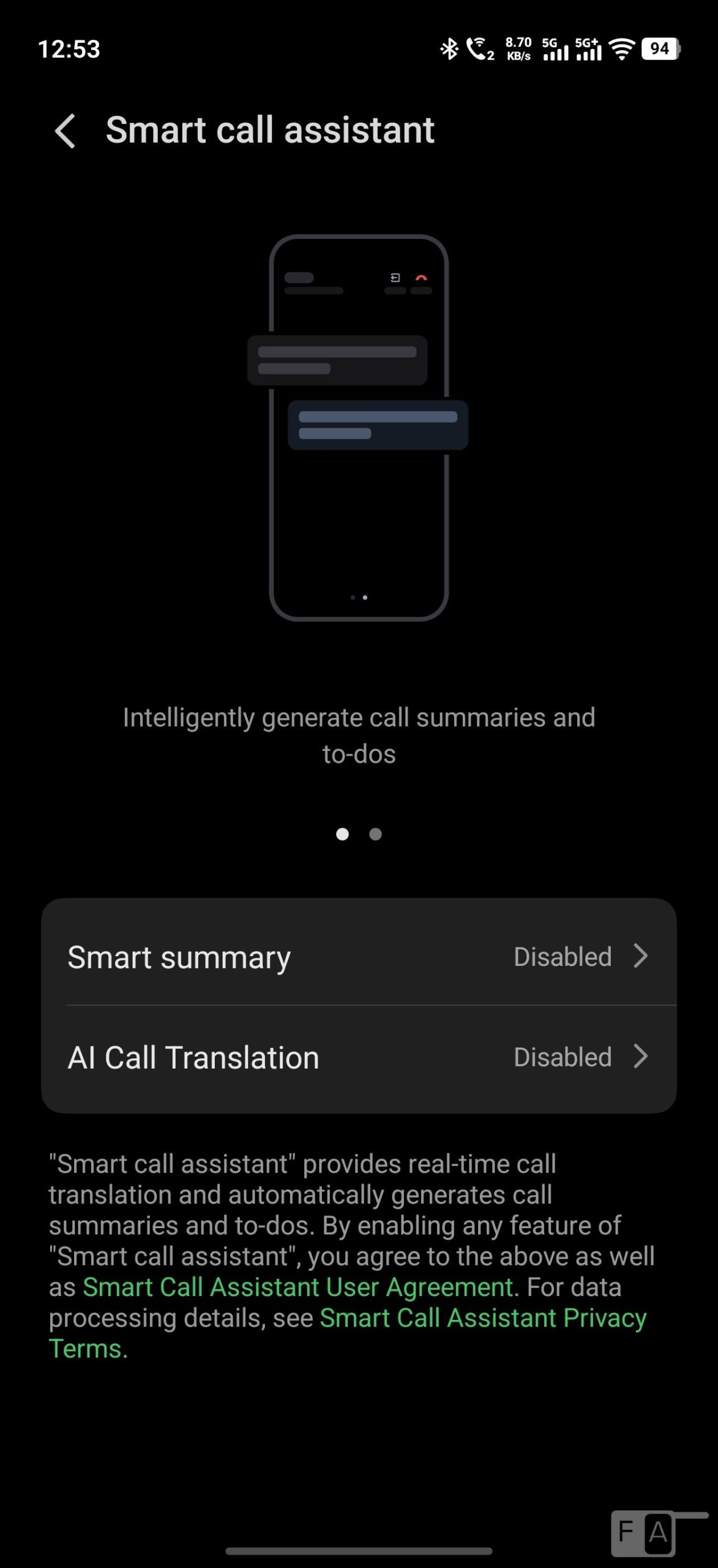Select the second page indicator dot

tap(375, 834)
